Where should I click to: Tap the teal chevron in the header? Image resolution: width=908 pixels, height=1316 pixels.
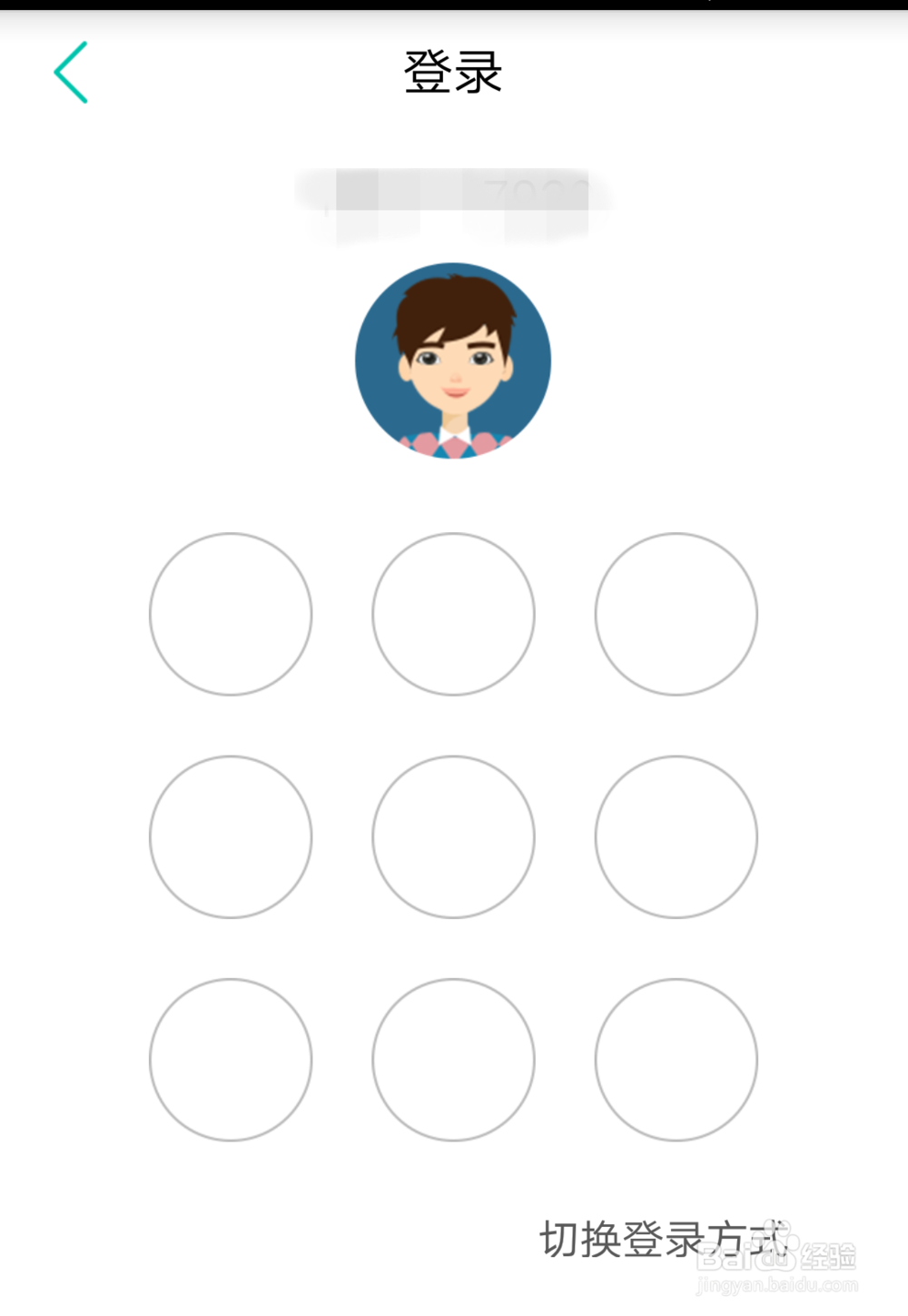[x=71, y=73]
